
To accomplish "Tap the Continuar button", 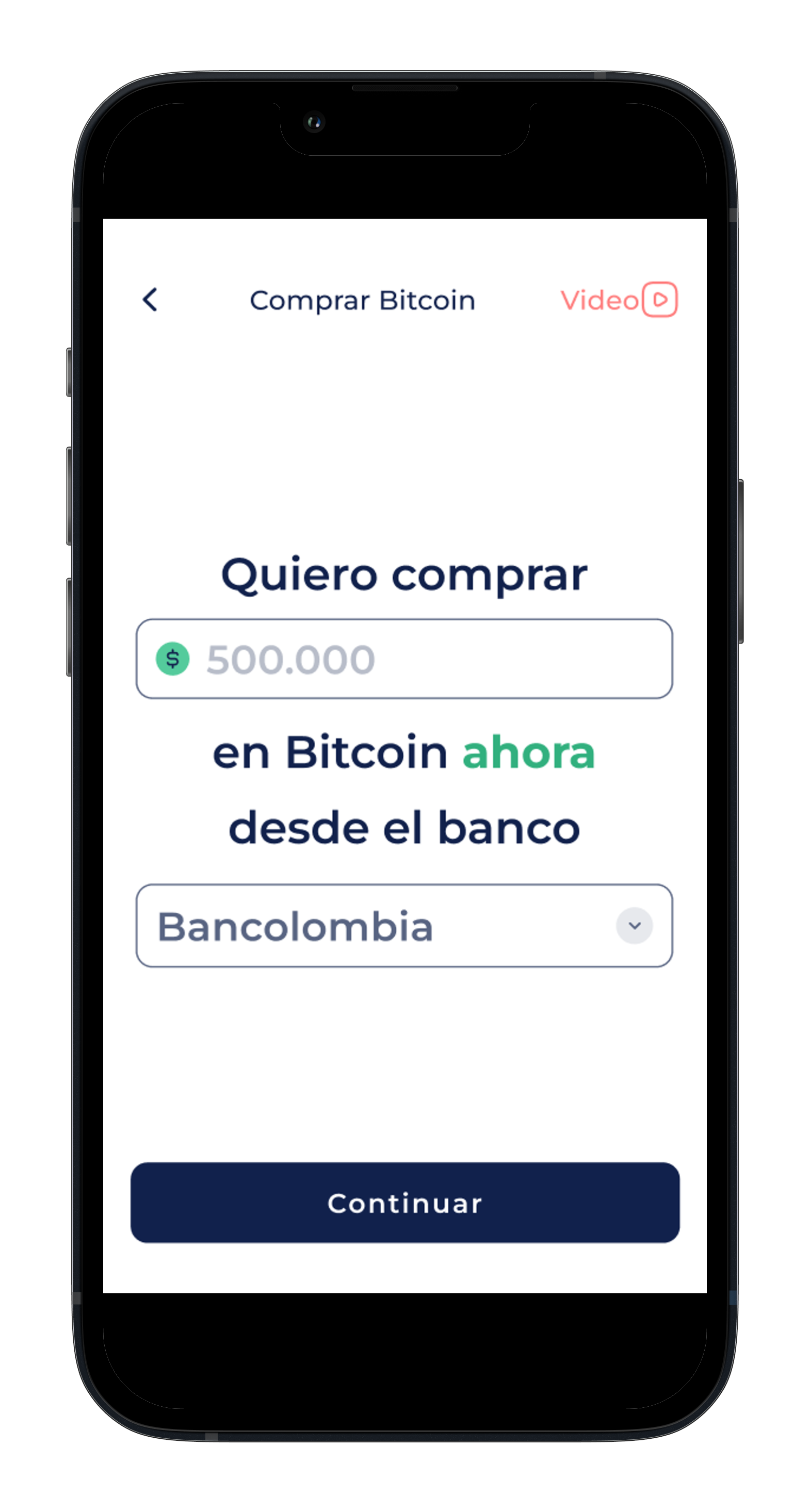I will (404, 1203).
